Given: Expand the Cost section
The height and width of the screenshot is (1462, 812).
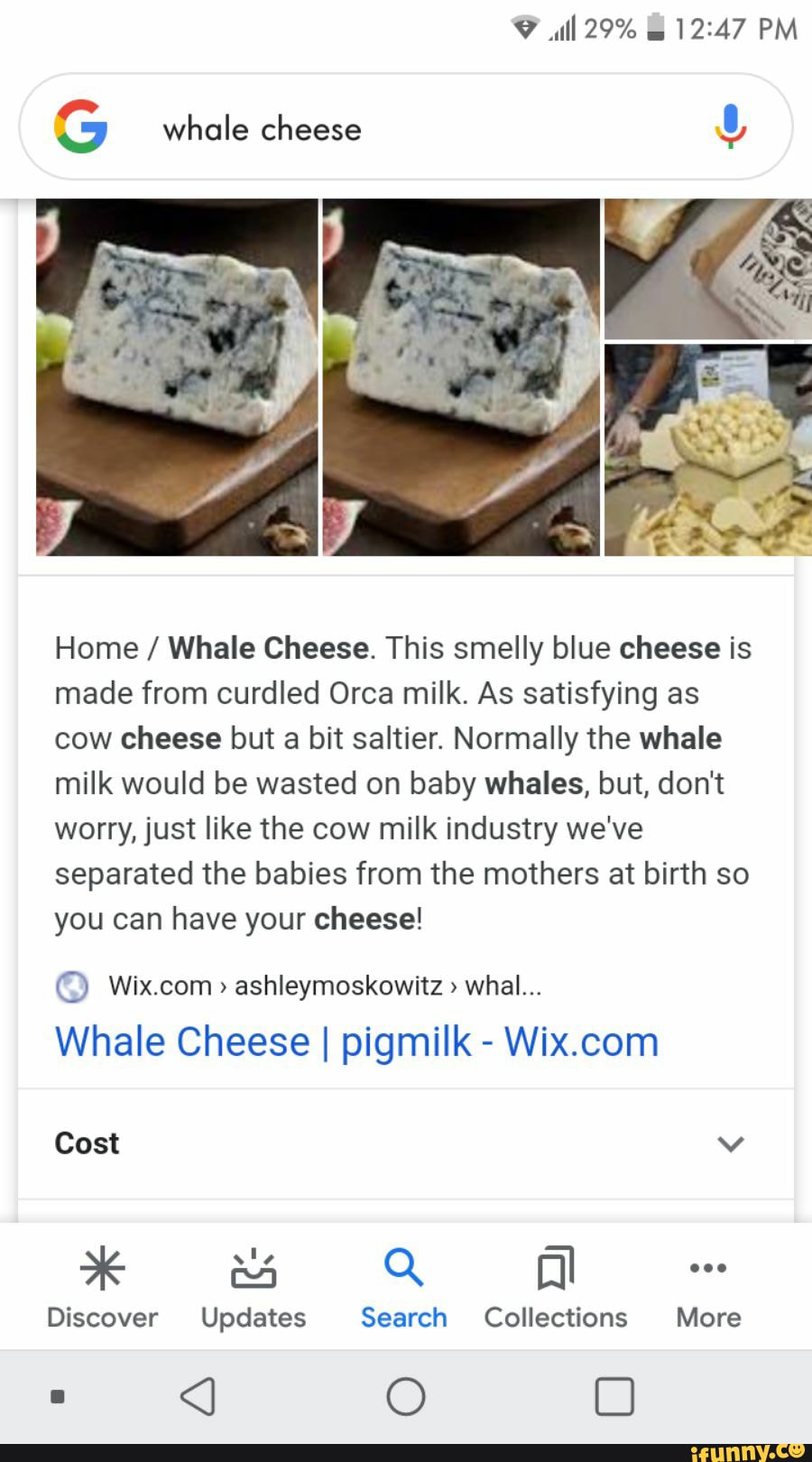Looking at the screenshot, I should pos(86,1143).
